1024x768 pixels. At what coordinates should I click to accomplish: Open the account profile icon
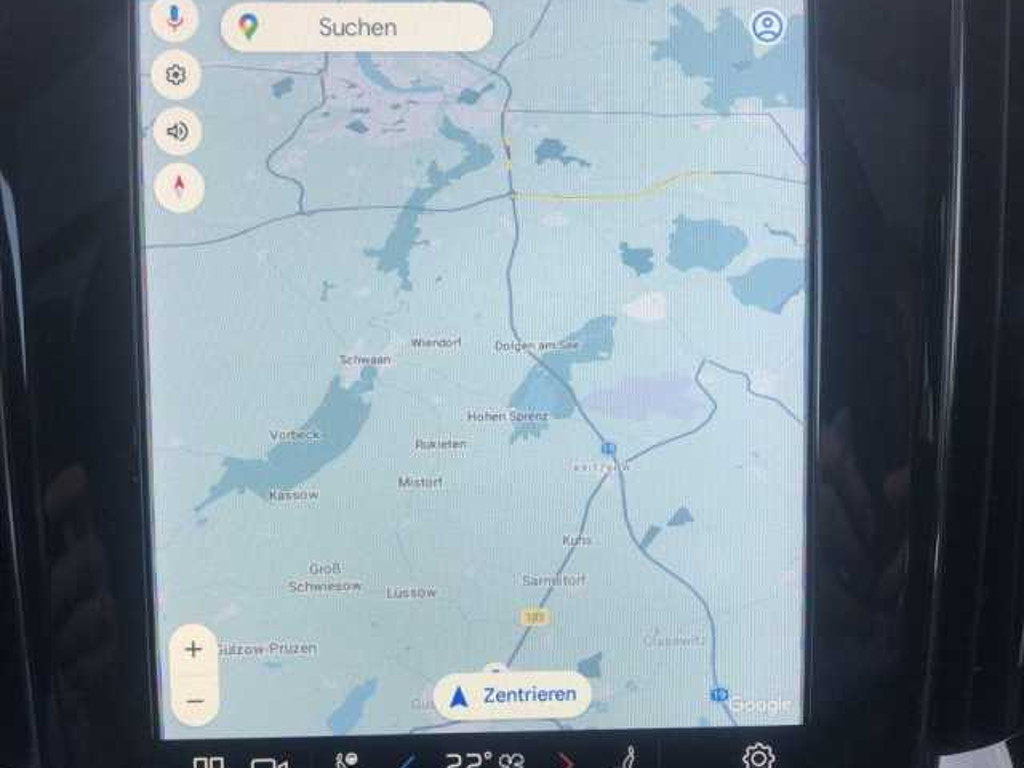[x=767, y=26]
